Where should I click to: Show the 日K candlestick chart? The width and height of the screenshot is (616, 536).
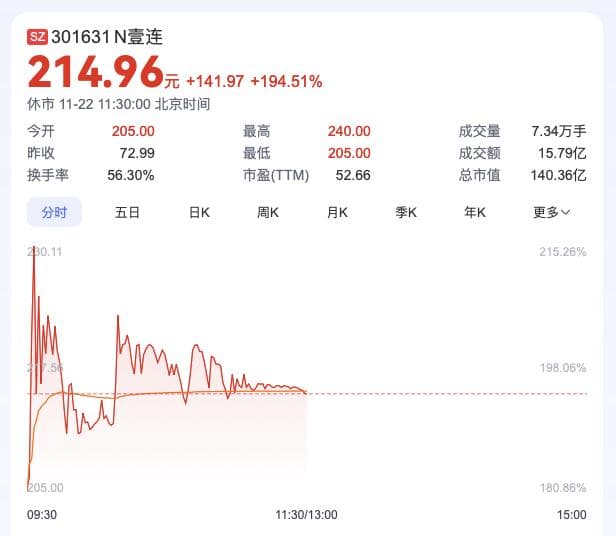(199, 212)
